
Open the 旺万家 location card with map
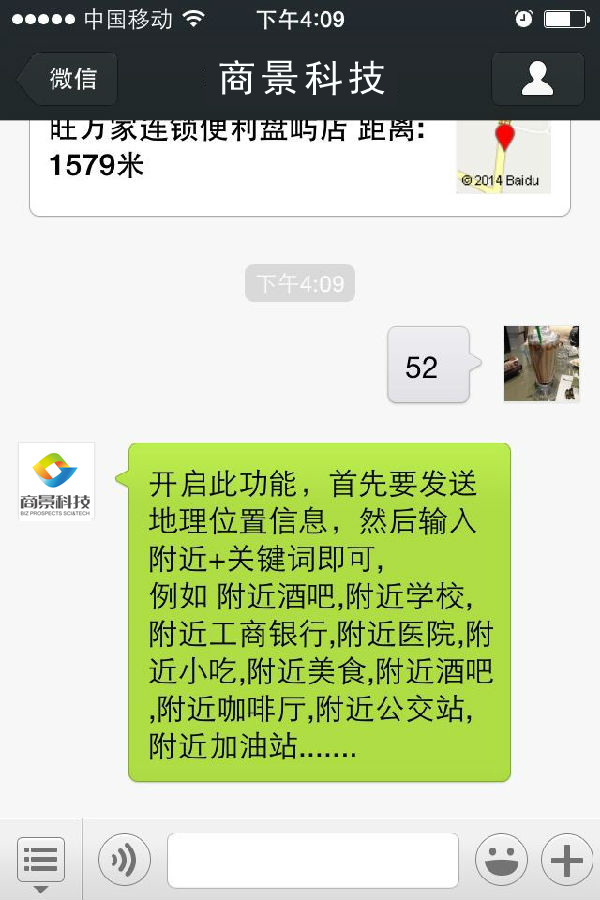click(x=300, y=166)
